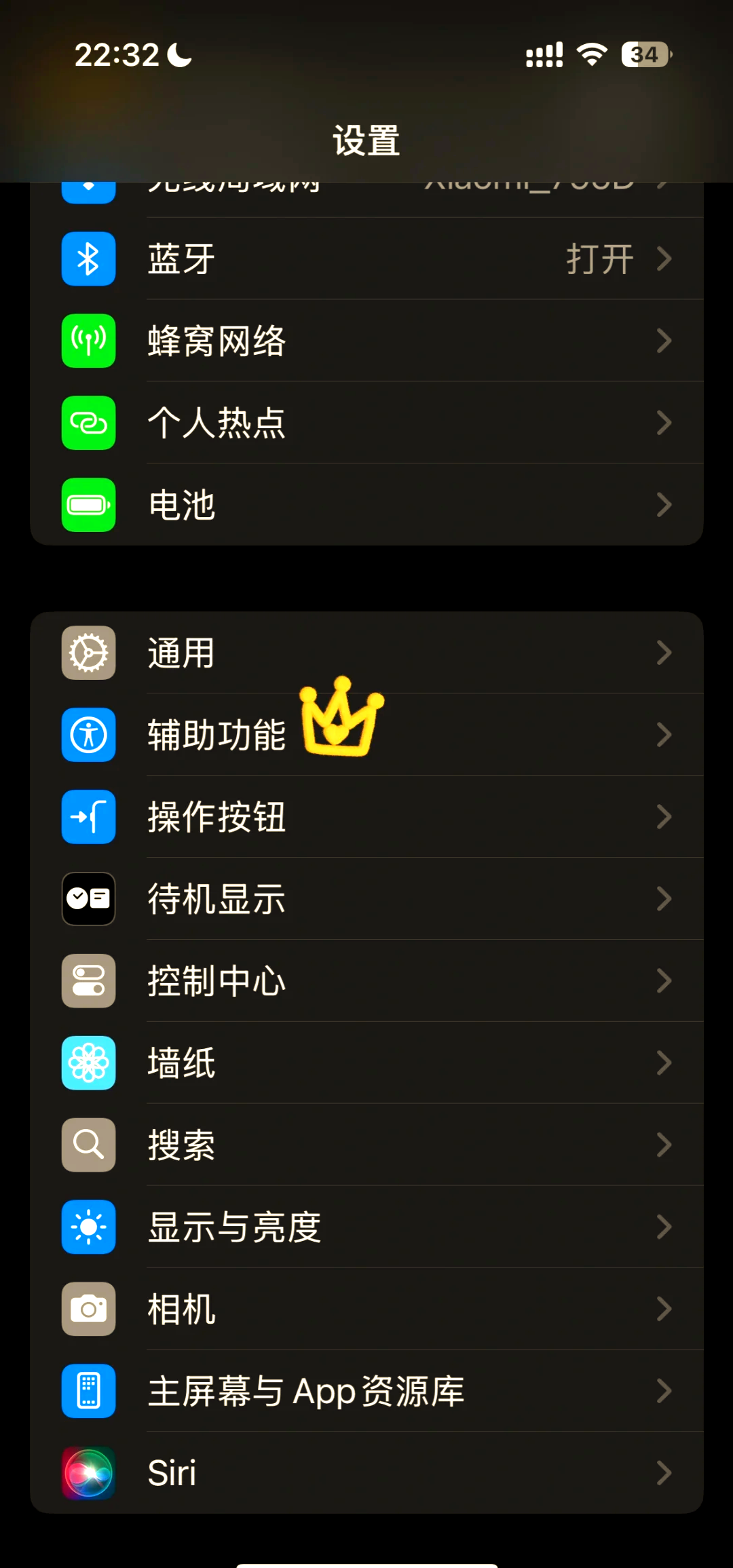
Task: Tap the green Cellular Network icon
Action: click(x=88, y=341)
